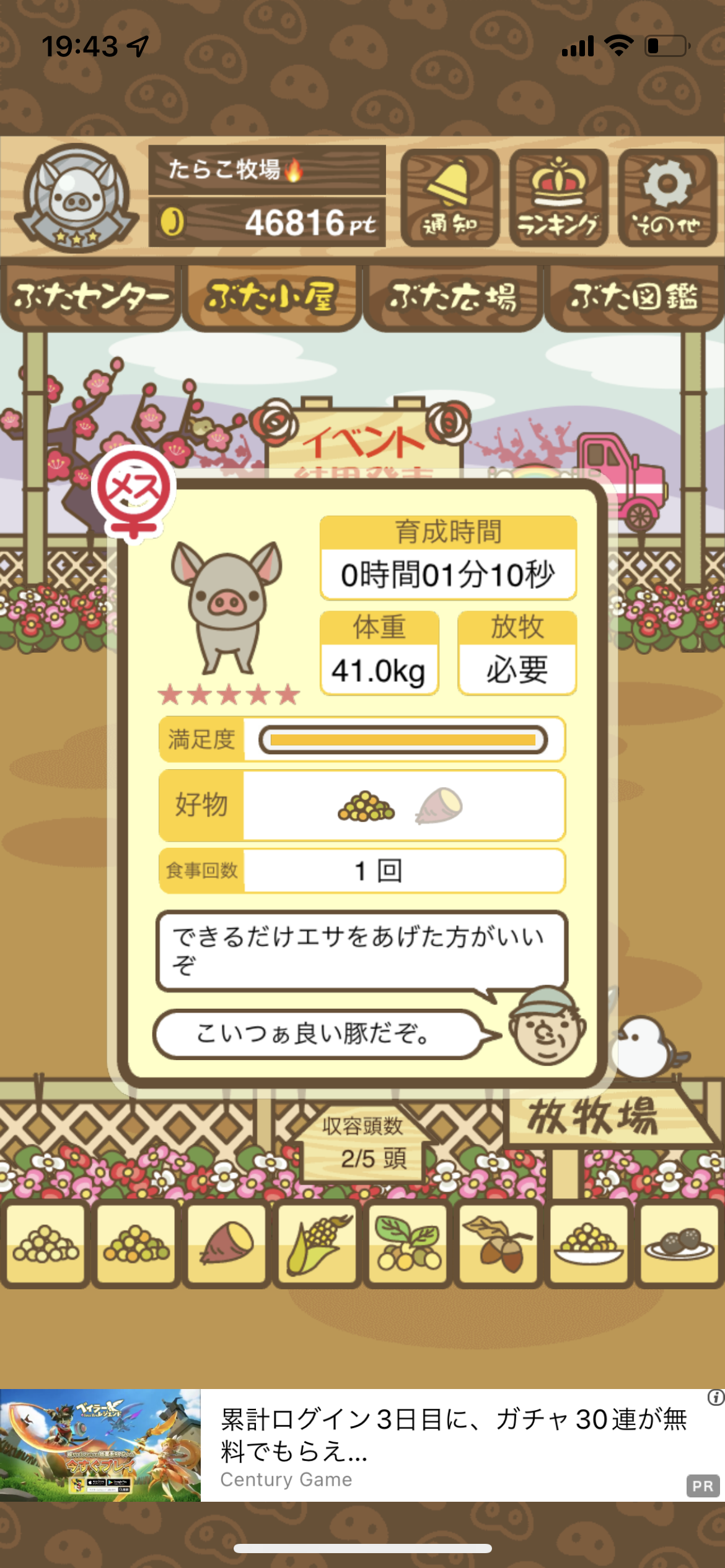Select the corn feed
Viewport: 725px width, 1568px height.
[317, 1245]
